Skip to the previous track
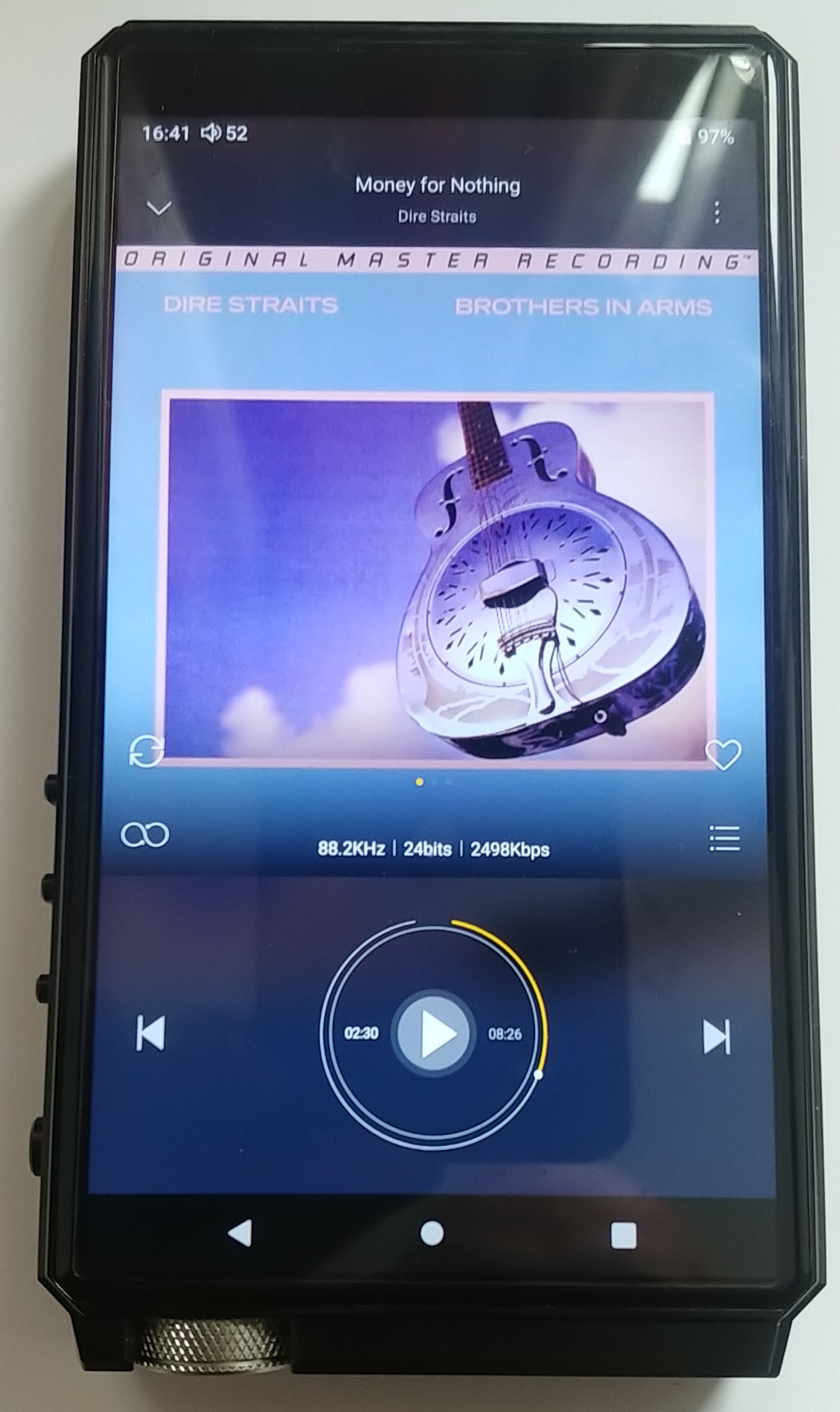This screenshot has height=1412, width=840. tap(150, 1034)
